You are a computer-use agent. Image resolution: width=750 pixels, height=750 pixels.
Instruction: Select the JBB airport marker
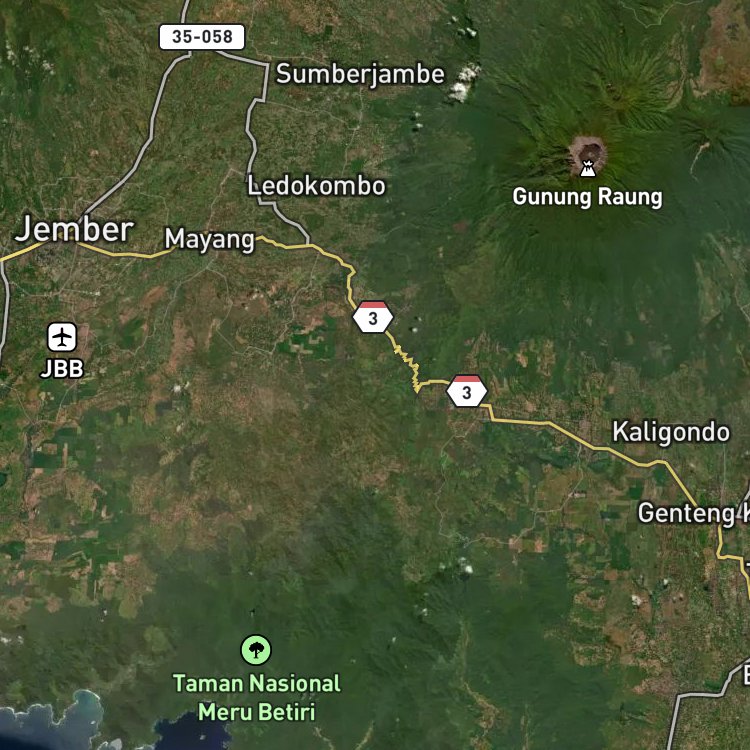(62, 337)
